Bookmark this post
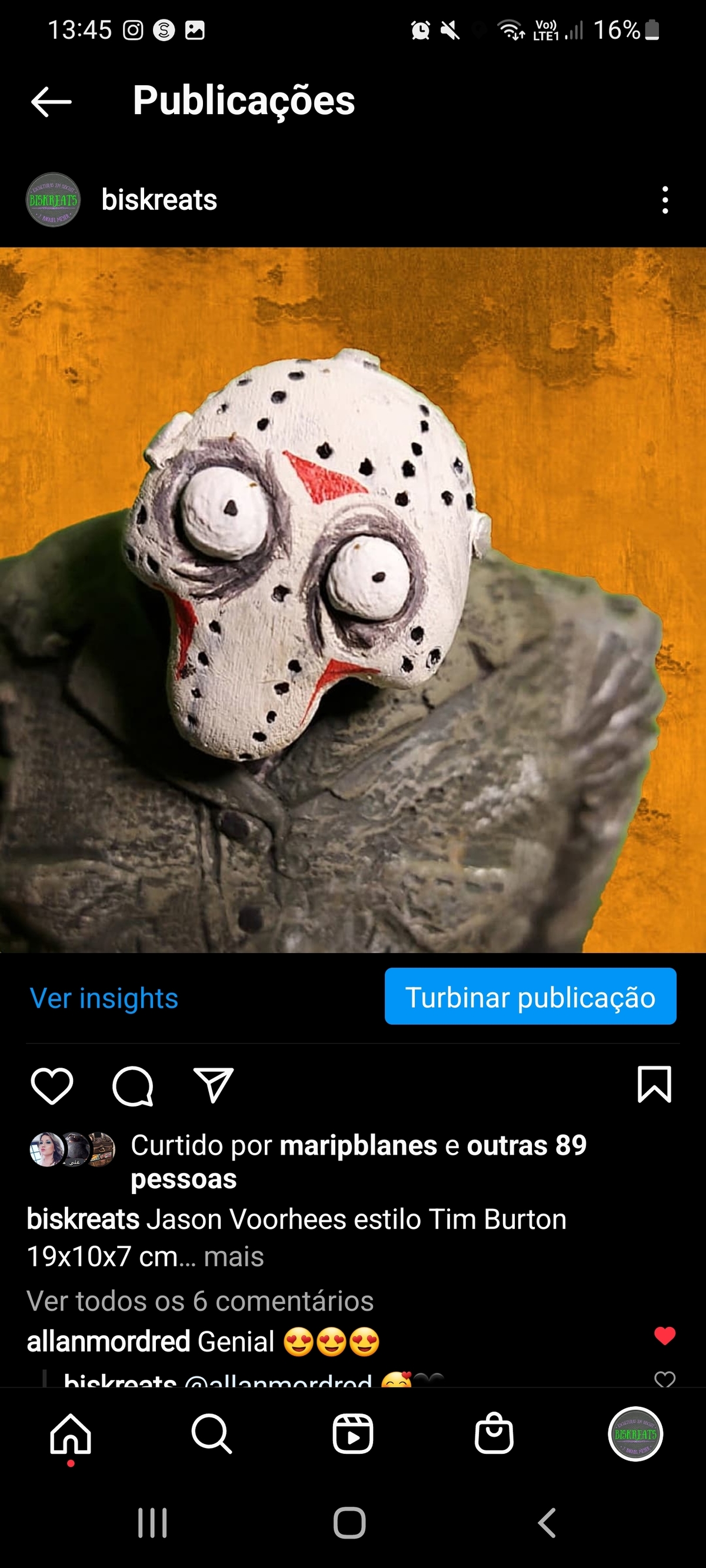The height and width of the screenshot is (1568, 706). click(654, 1084)
